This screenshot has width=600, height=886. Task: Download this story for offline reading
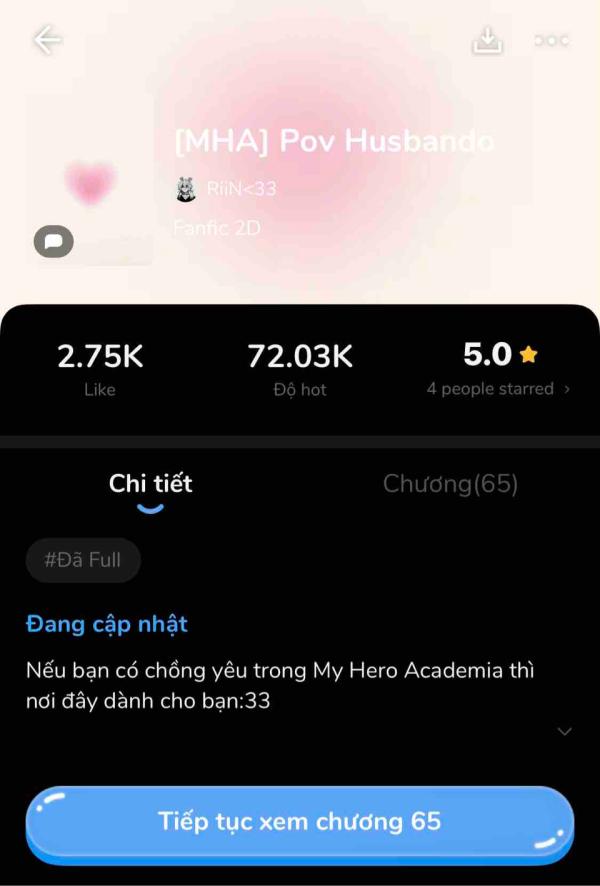(x=487, y=40)
